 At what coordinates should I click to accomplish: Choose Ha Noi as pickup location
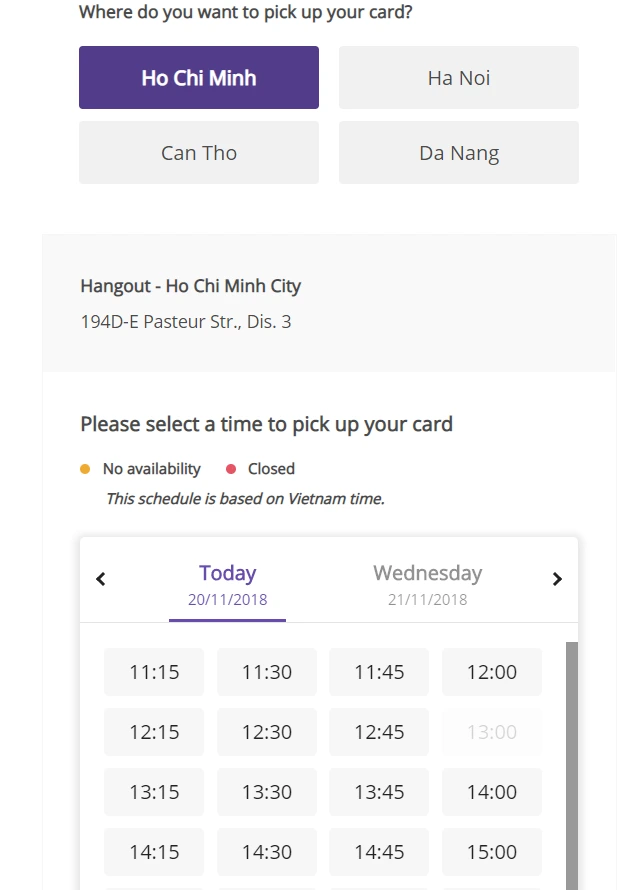point(458,77)
